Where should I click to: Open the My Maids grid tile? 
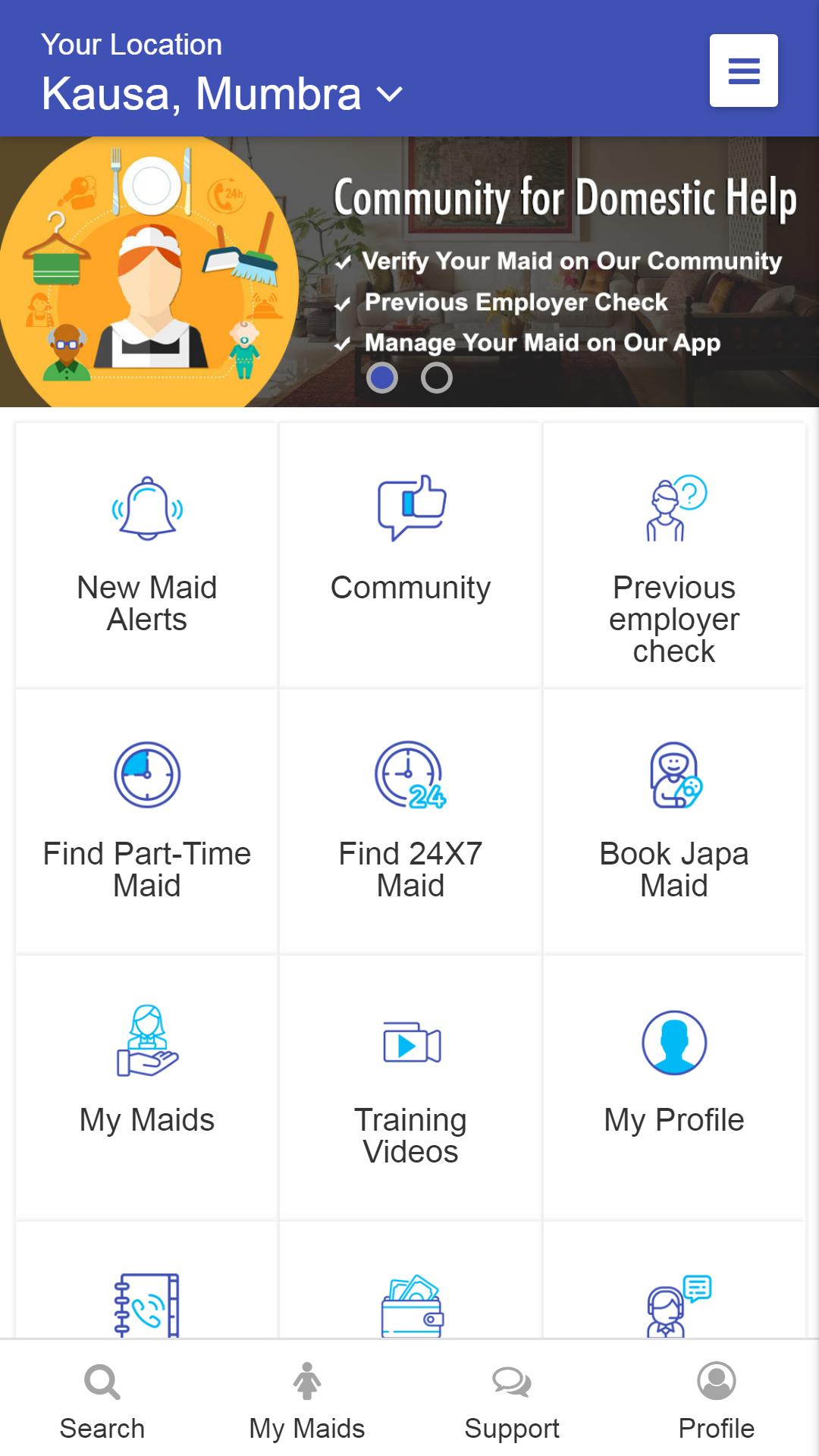[147, 1087]
